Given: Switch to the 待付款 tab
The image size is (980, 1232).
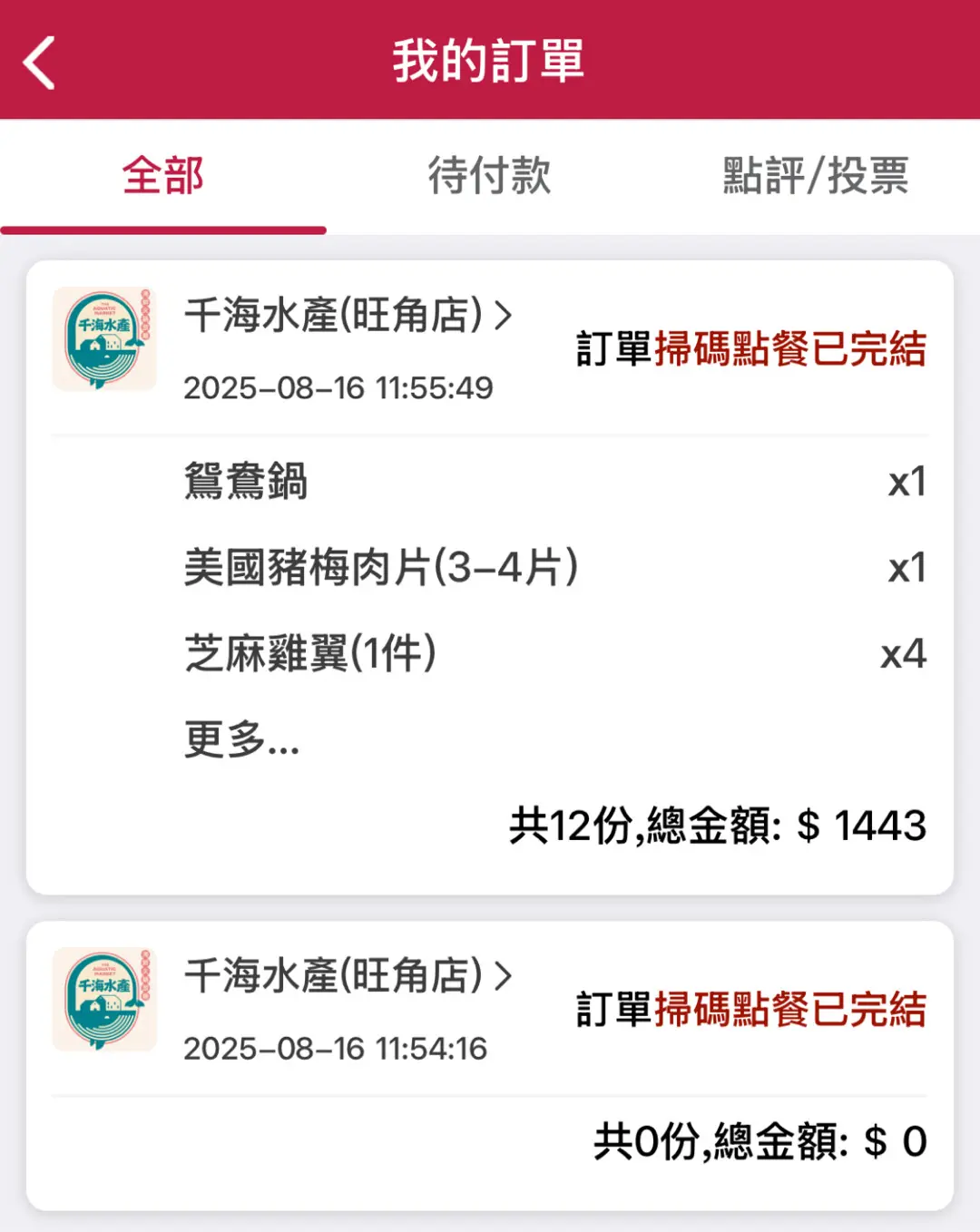Looking at the screenshot, I should pyautogui.click(x=489, y=176).
